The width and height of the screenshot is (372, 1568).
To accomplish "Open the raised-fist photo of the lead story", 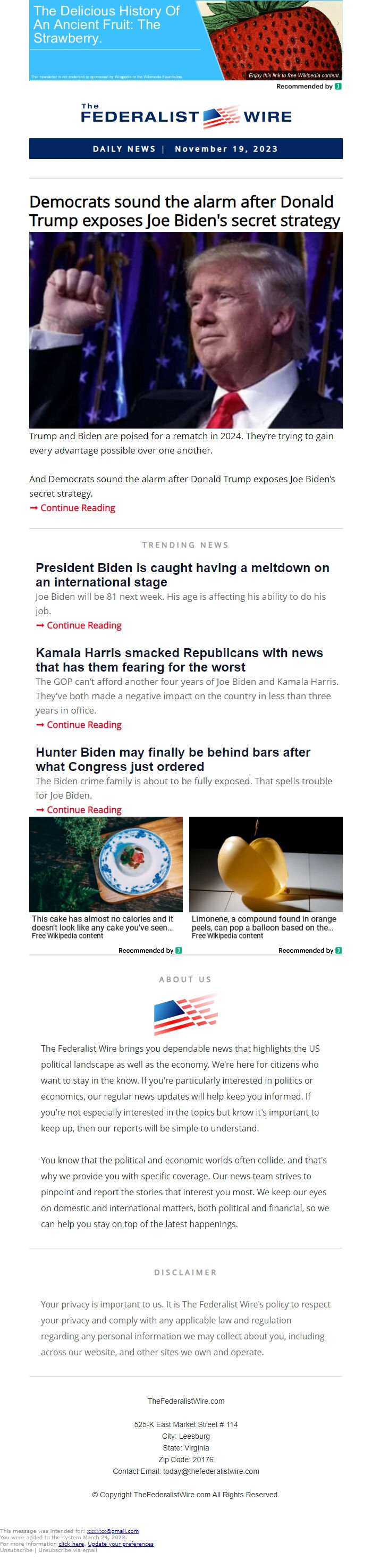I will tap(185, 330).
